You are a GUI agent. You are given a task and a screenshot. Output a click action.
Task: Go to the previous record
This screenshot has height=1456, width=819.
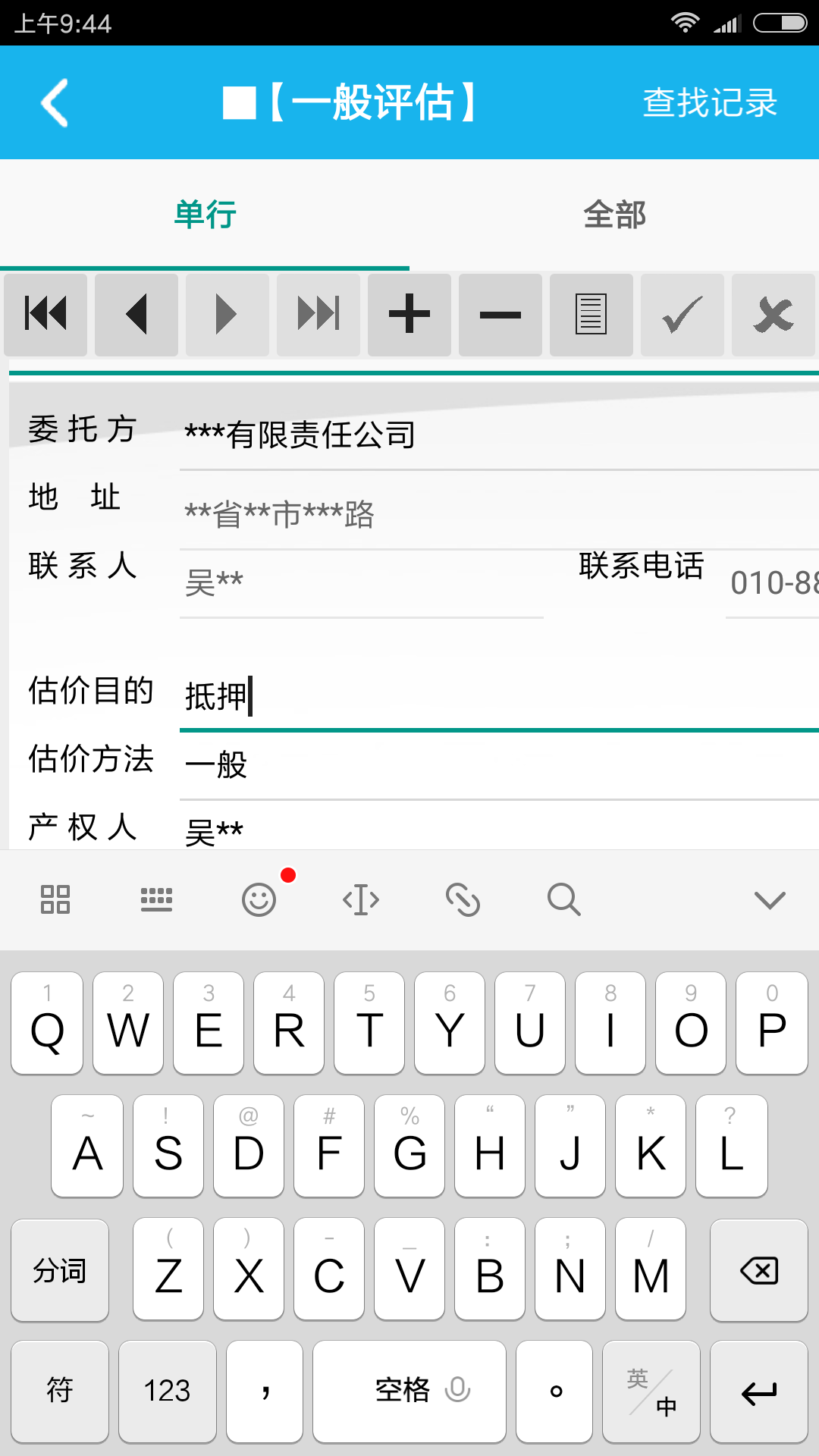point(136,314)
